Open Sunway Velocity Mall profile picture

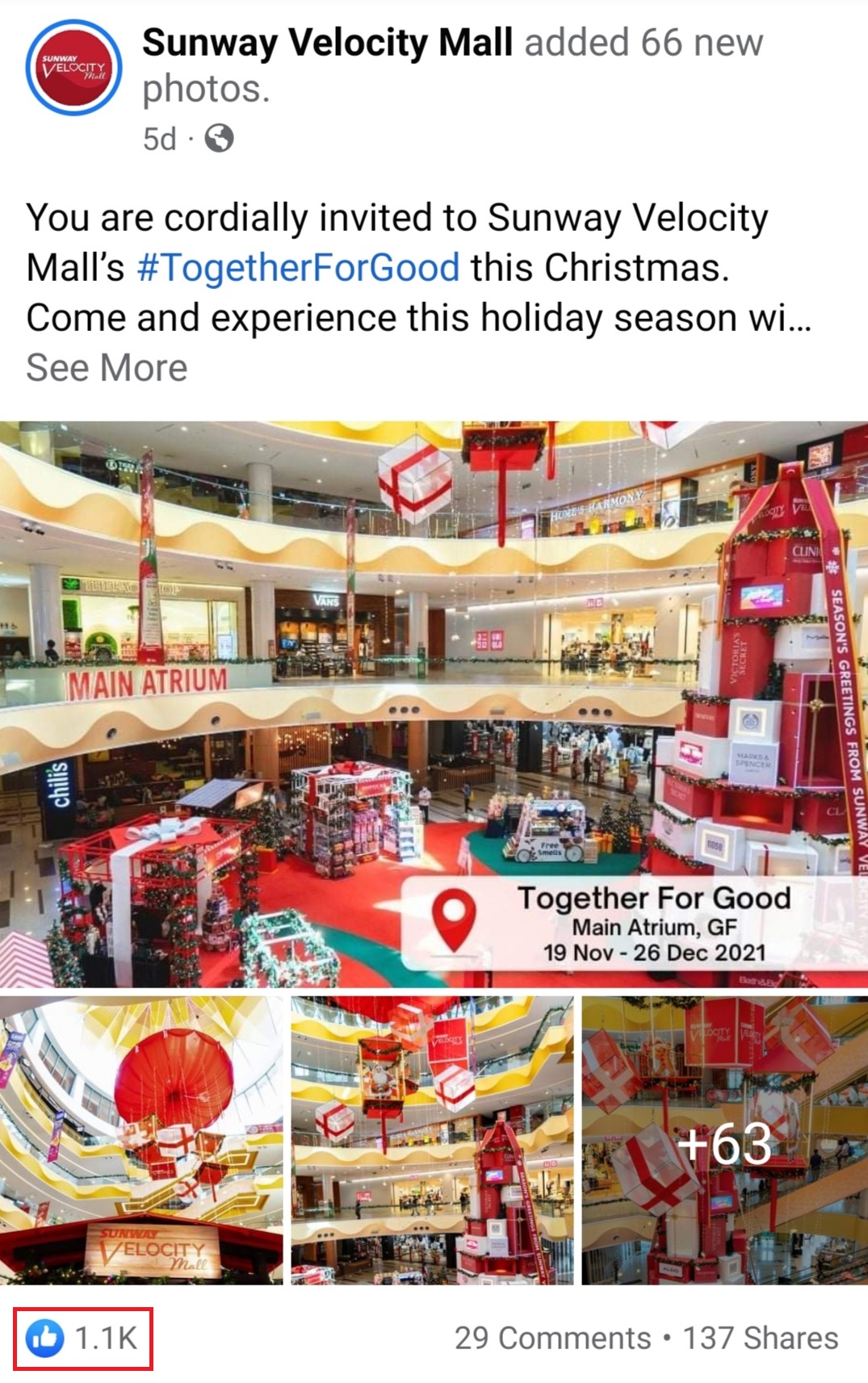(73, 68)
